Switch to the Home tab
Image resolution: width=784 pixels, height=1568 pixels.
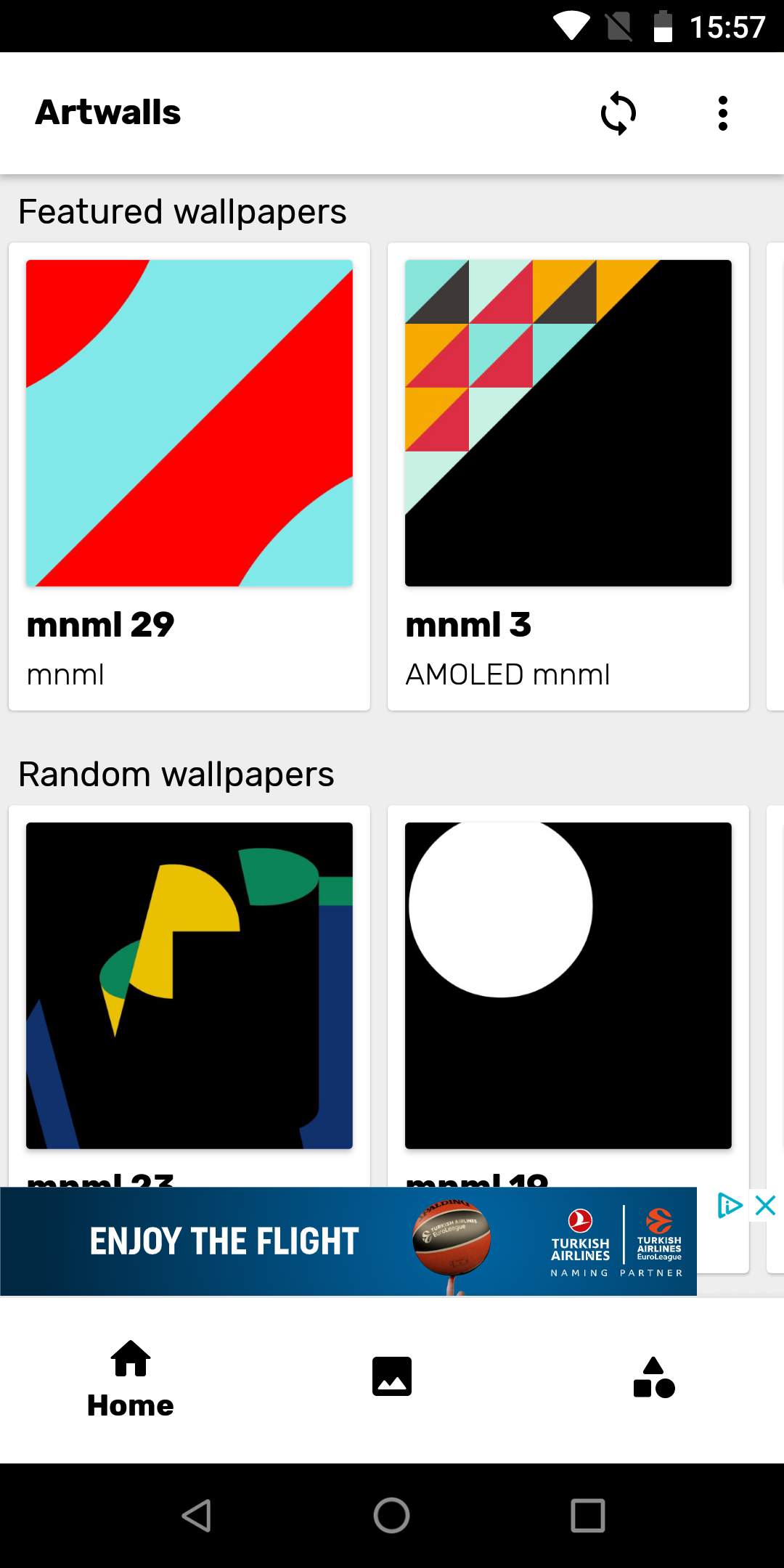131,1379
